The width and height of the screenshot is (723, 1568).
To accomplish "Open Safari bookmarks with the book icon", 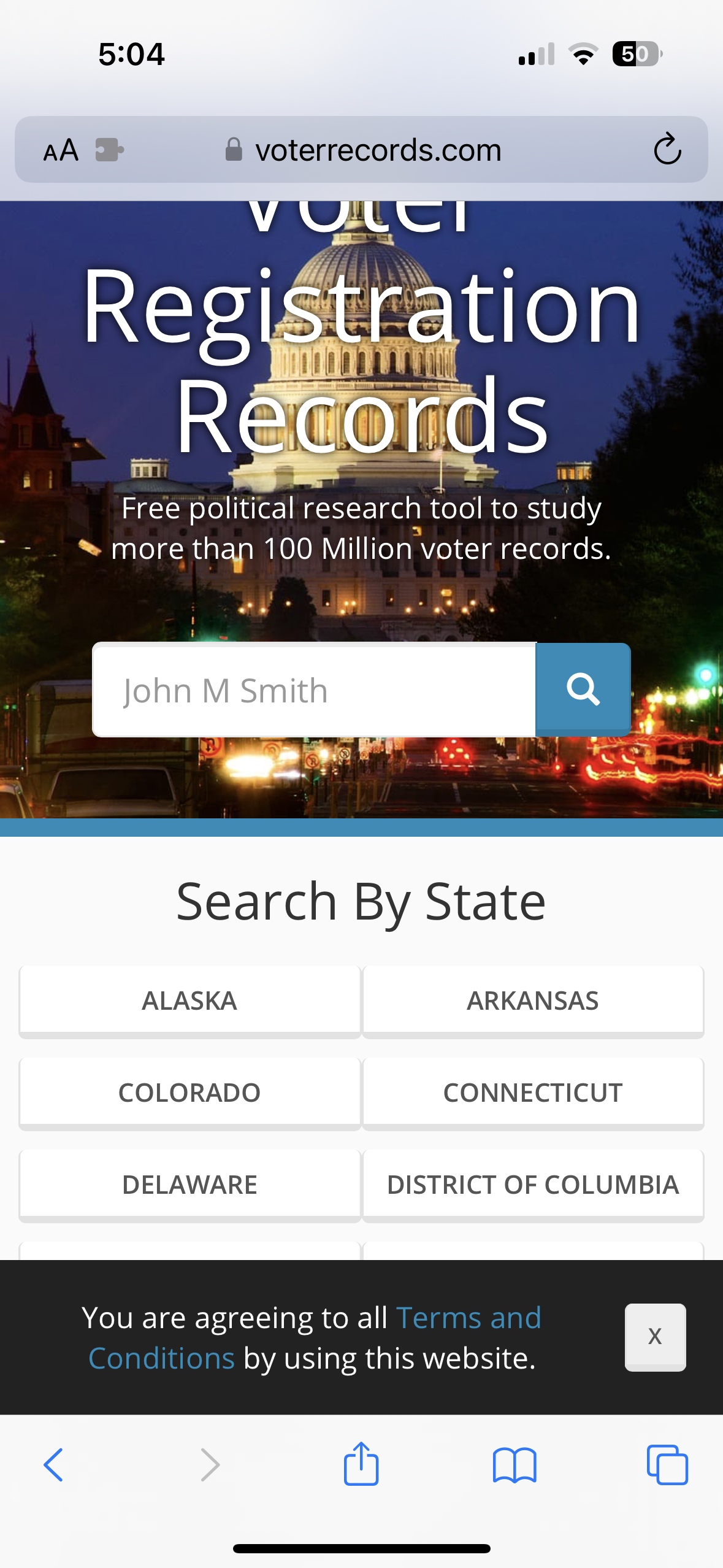I will click(x=515, y=1466).
